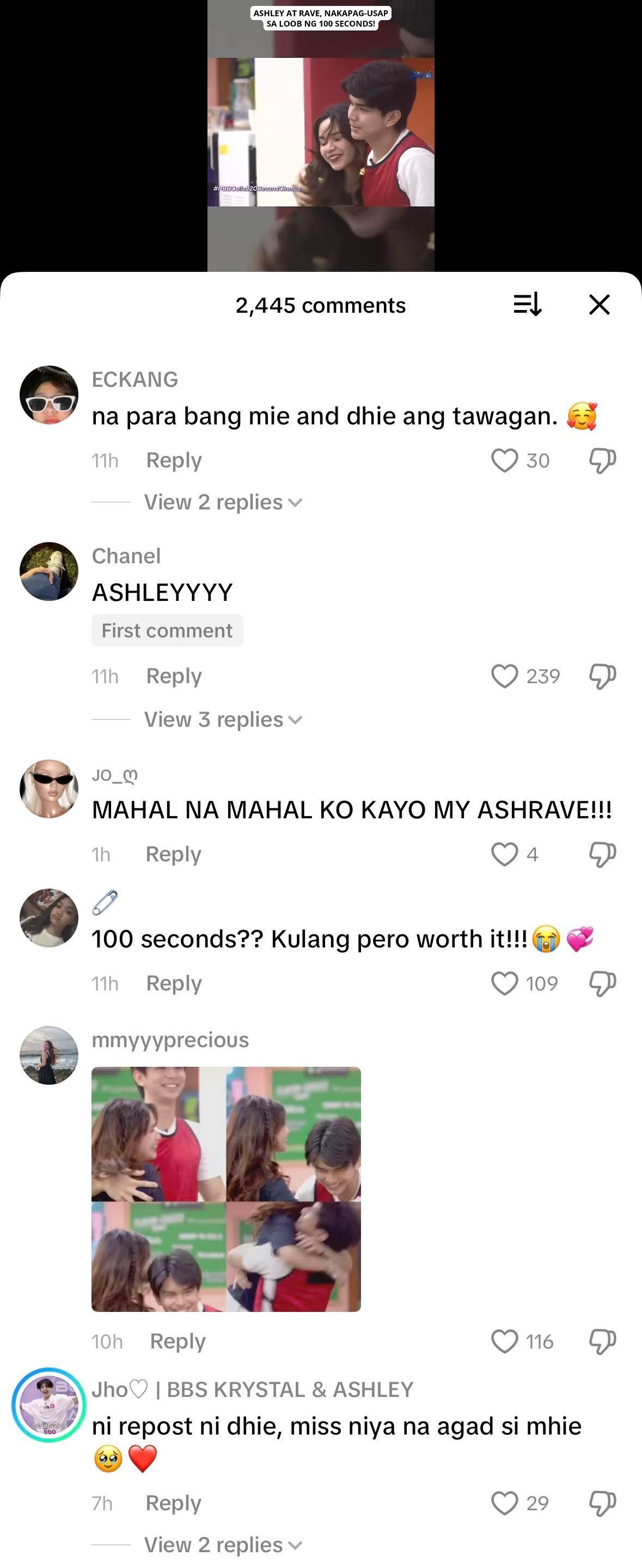
Task: Dislike the 100 seconds comment
Action: click(602, 983)
